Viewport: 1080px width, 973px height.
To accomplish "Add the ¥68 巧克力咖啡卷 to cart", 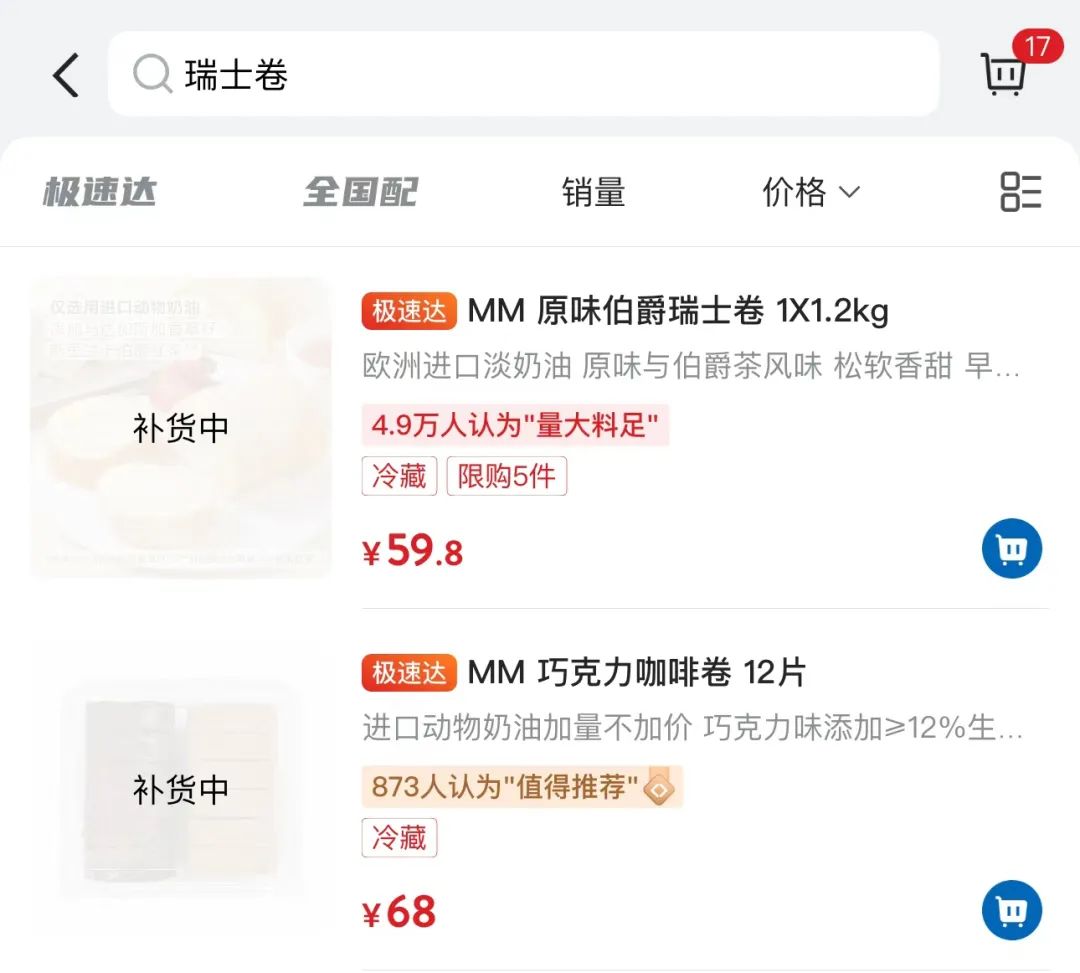I will [1011, 910].
